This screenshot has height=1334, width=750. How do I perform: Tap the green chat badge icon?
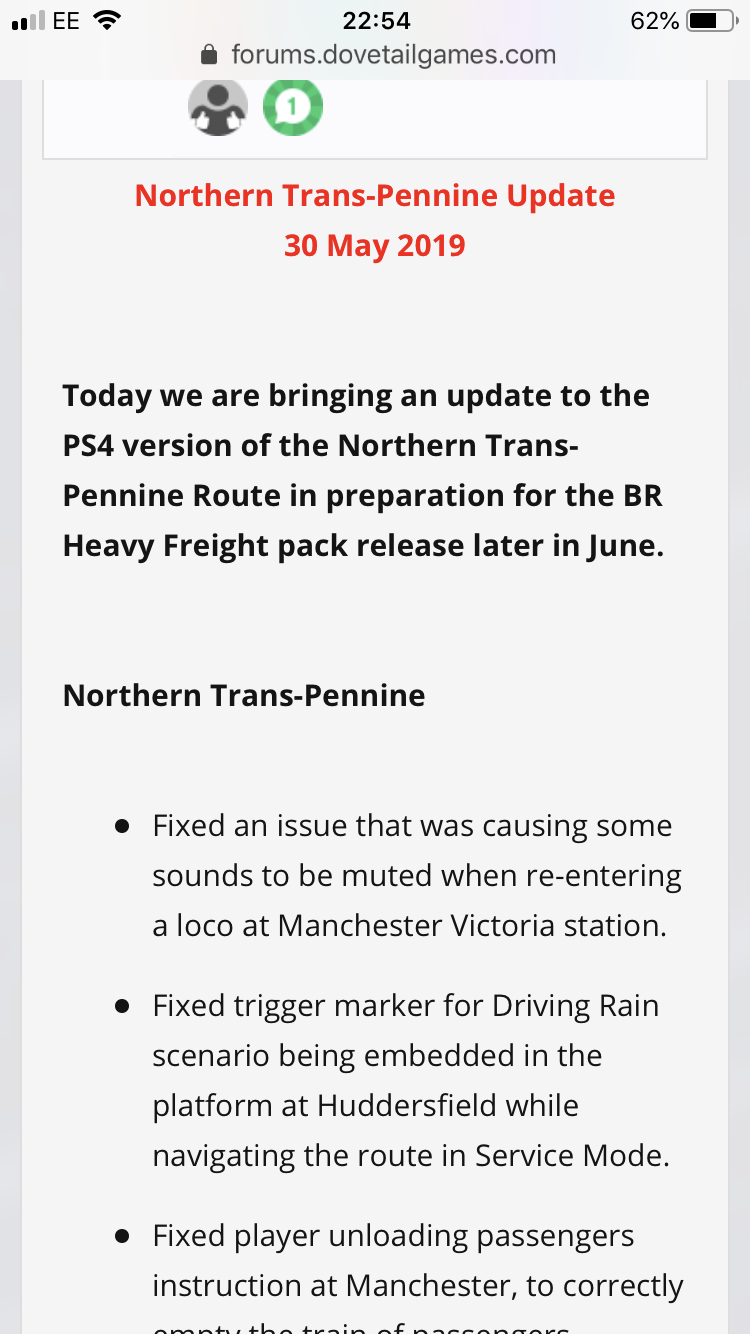tap(292, 106)
